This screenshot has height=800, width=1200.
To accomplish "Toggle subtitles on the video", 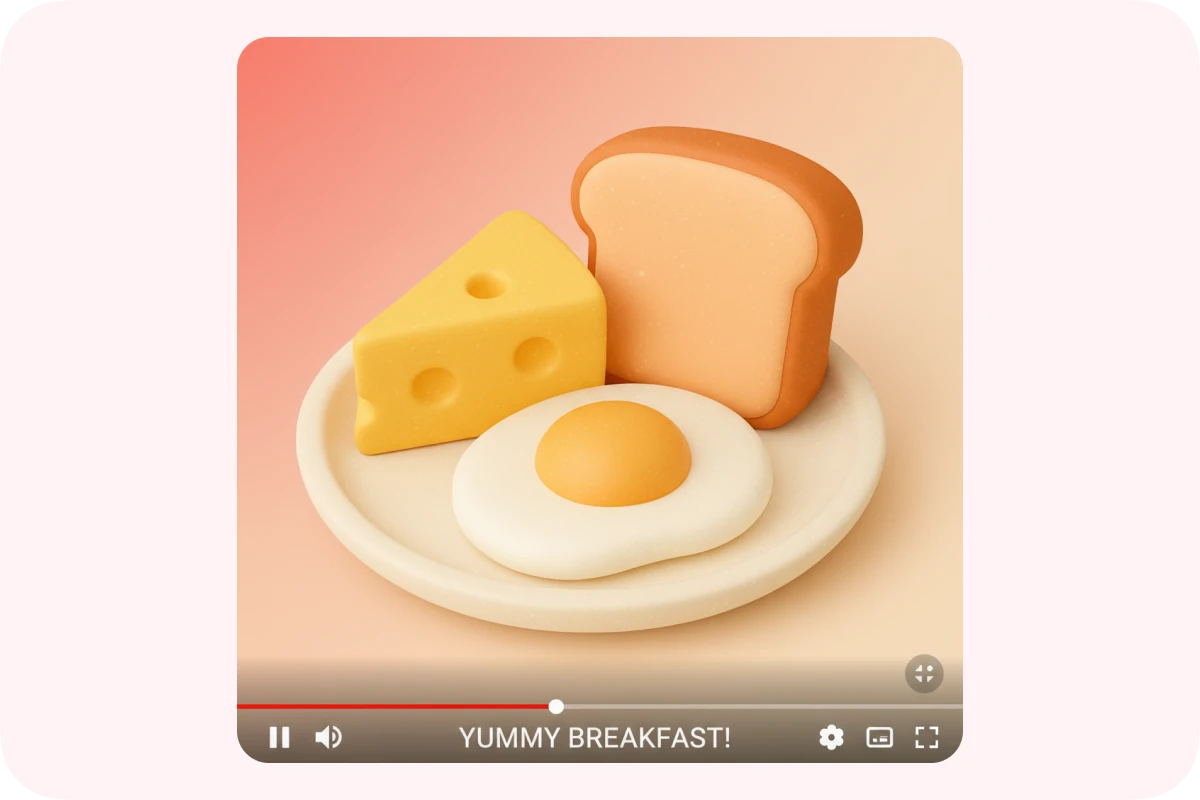I will coord(879,738).
